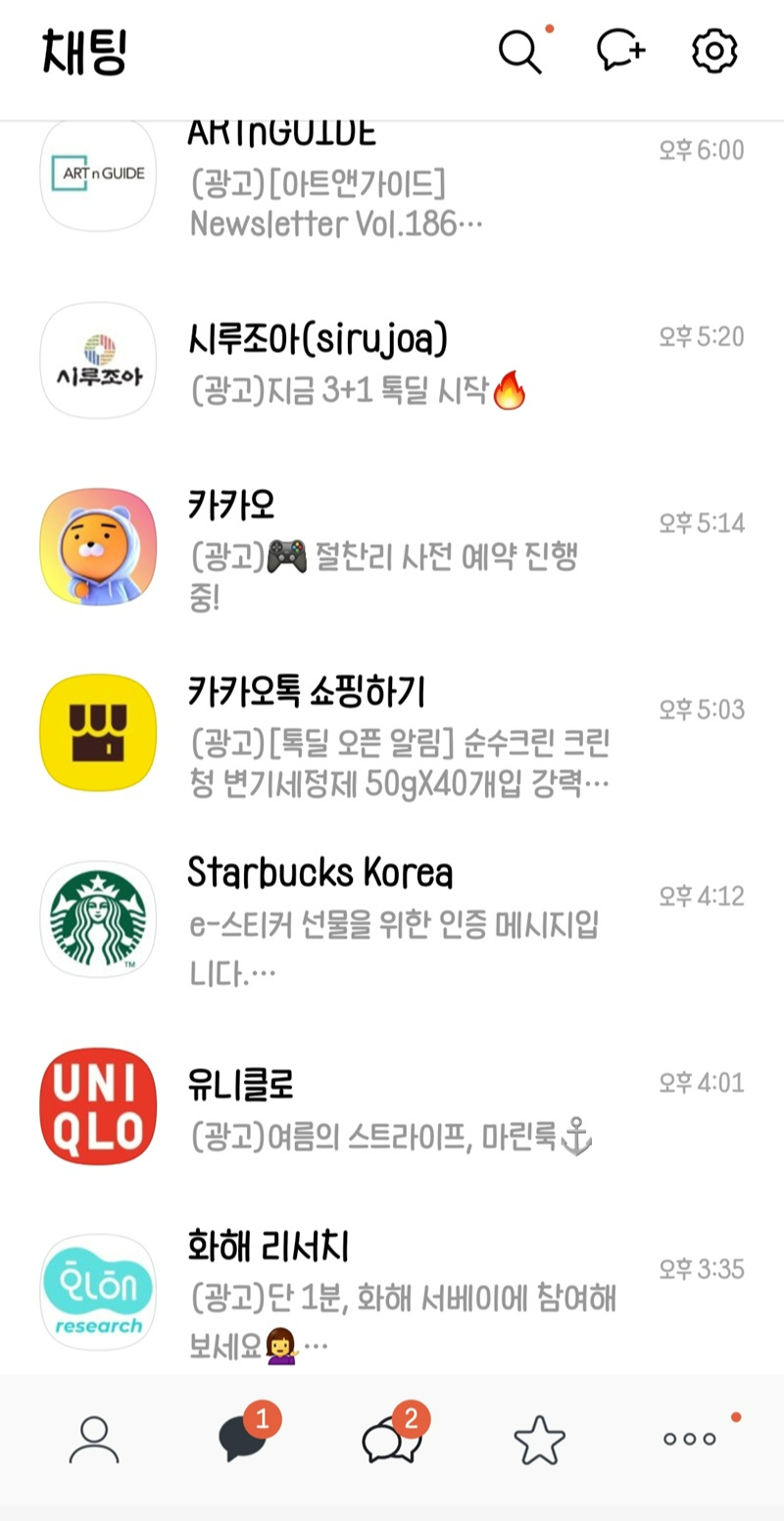The image size is (784, 1521).
Task: Tap Ryan character profile picture for 카카오
Action: pyautogui.click(x=97, y=547)
